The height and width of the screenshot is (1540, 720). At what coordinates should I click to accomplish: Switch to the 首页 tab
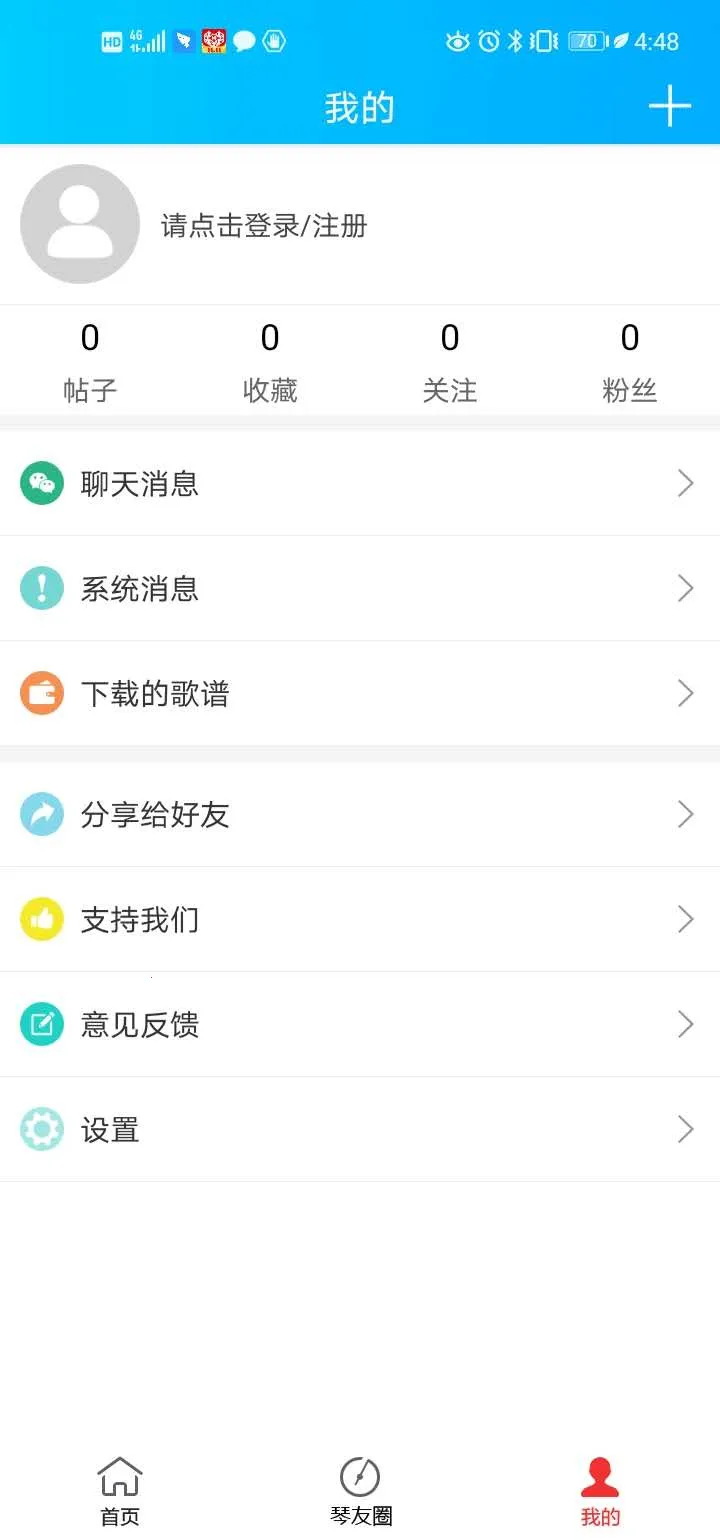click(x=119, y=1490)
